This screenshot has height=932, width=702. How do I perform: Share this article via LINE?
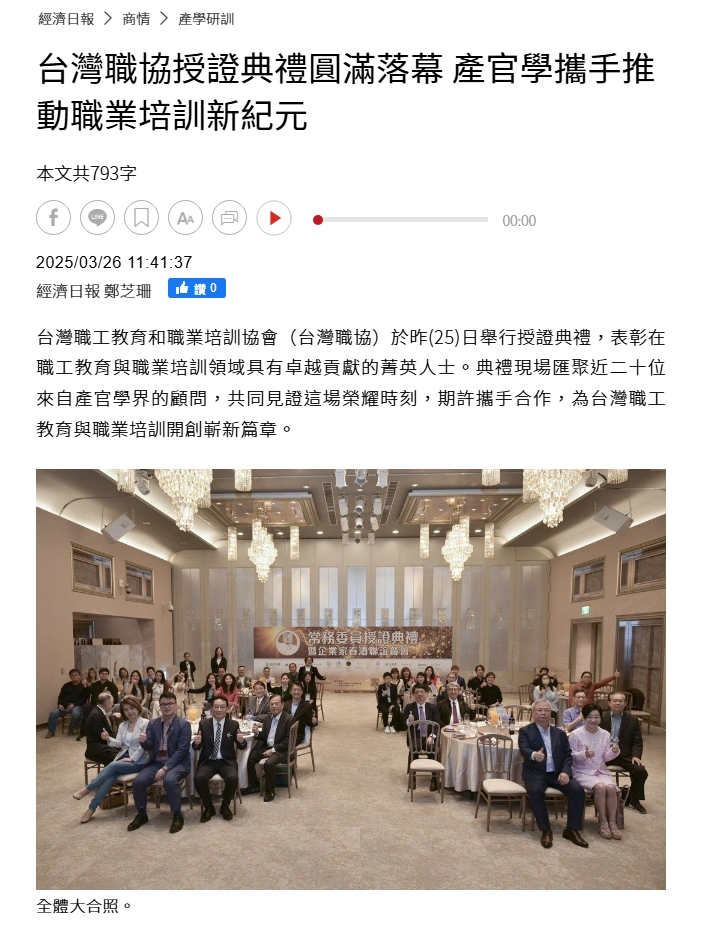pyautogui.click(x=97, y=218)
